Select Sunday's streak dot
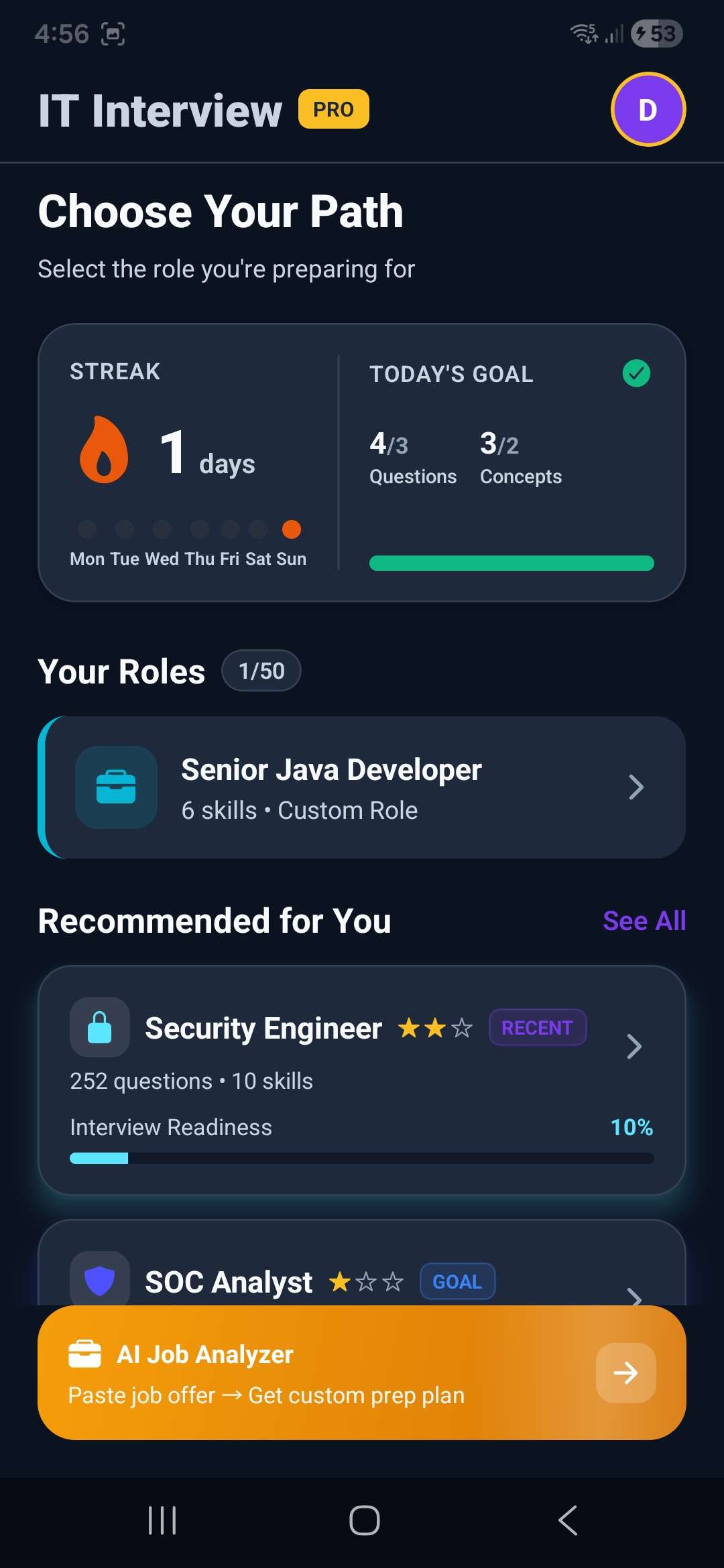 pyautogui.click(x=292, y=529)
